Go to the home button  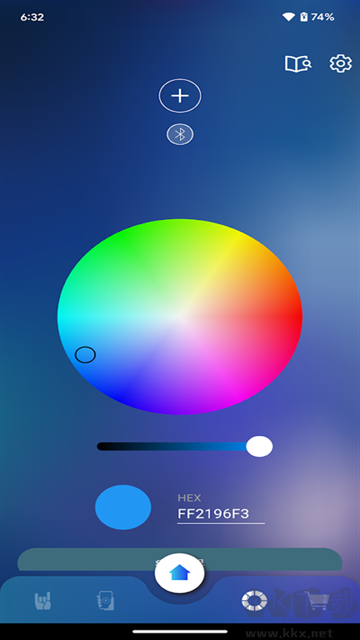tap(180, 573)
